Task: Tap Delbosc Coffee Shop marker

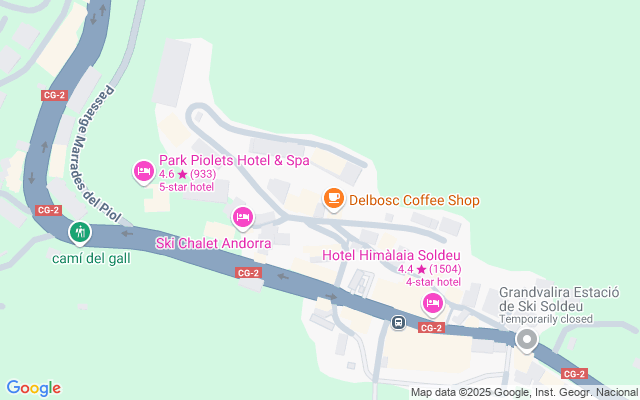Action: pyautogui.click(x=334, y=200)
